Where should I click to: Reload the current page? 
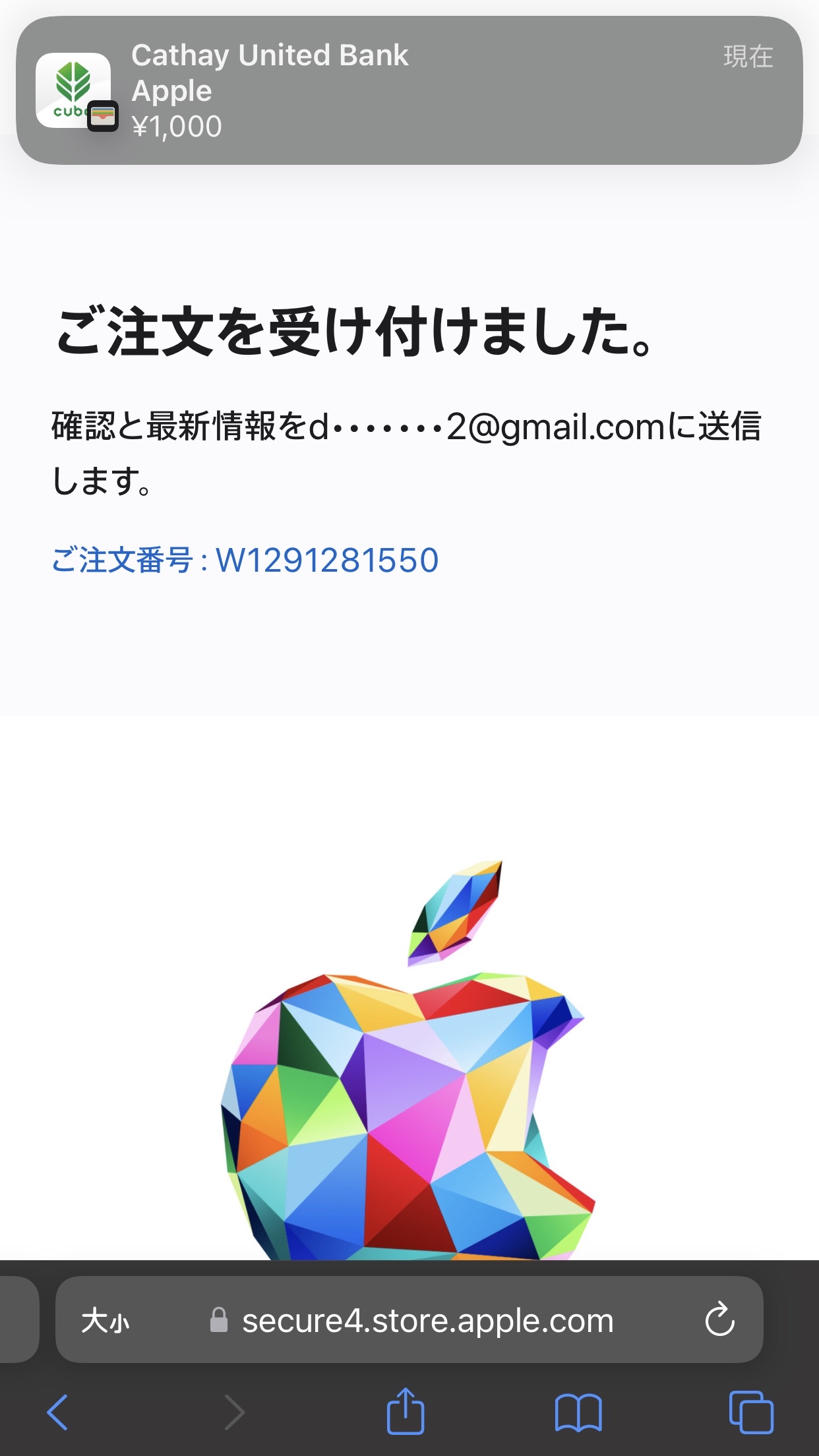click(719, 1320)
